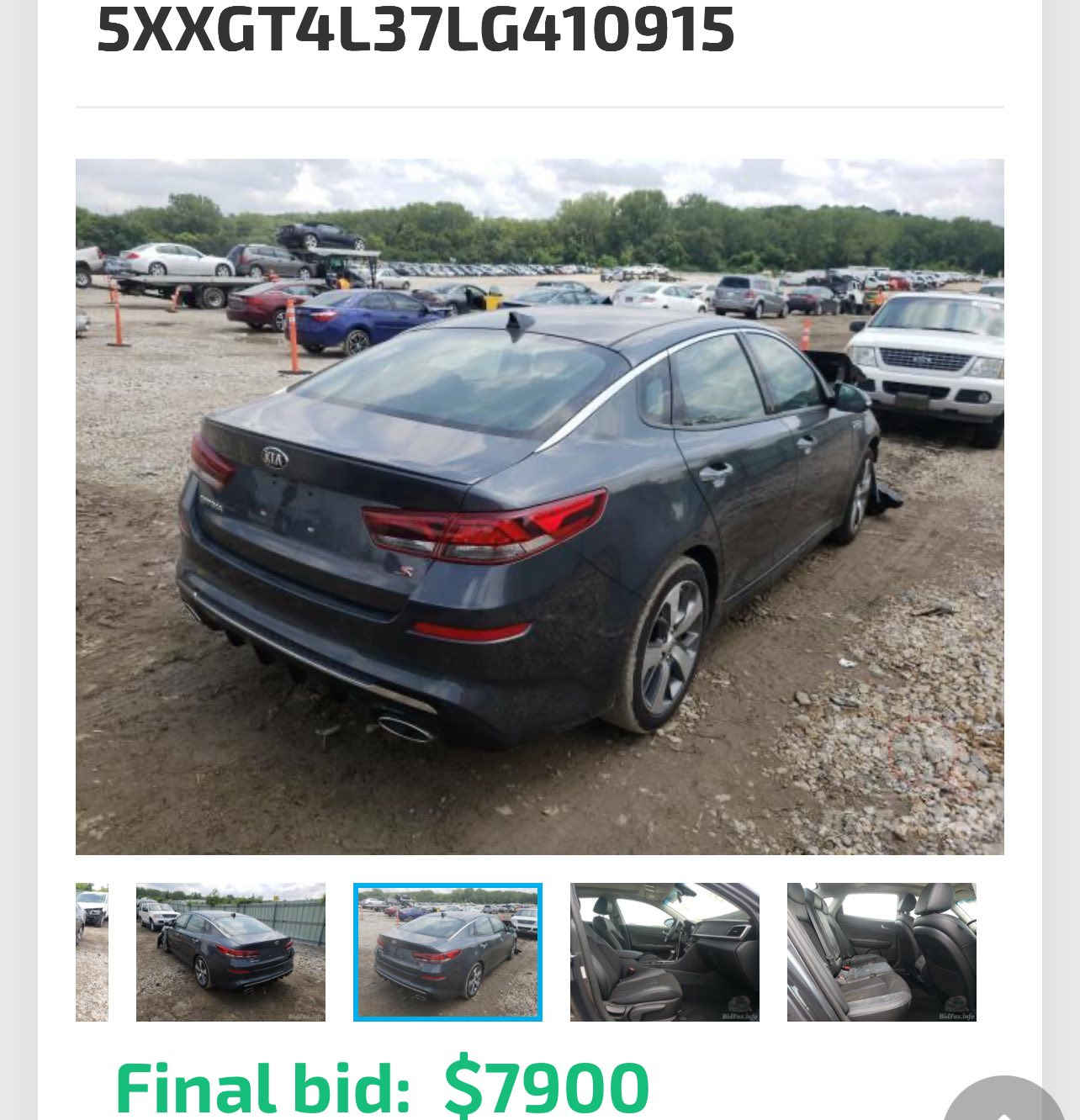1080x1120 pixels.
Task: View the rear seats interior thumbnail
Action: pyautogui.click(x=881, y=952)
